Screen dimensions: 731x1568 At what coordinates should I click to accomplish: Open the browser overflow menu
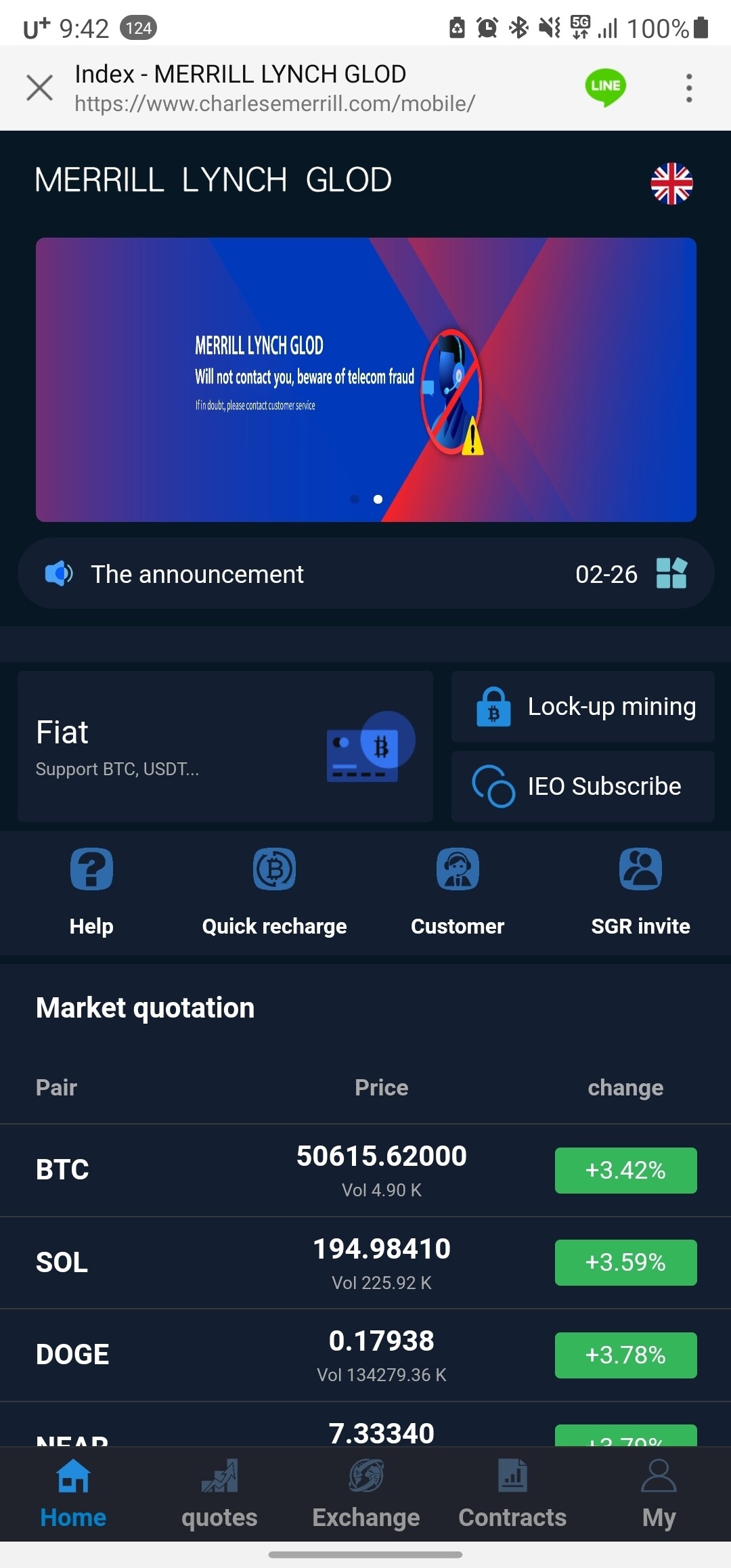click(688, 88)
